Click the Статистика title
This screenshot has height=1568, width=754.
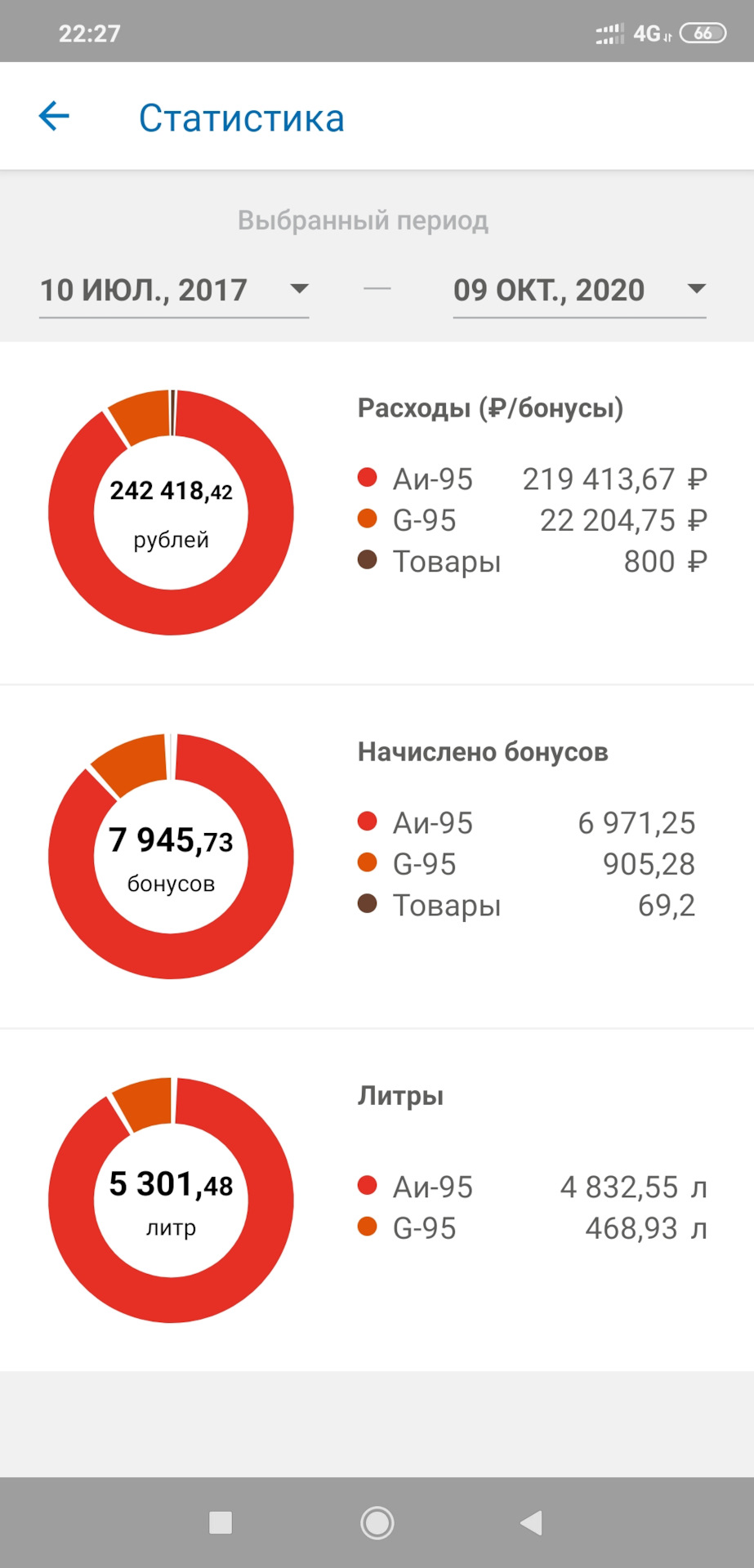(x=243, y=116)
